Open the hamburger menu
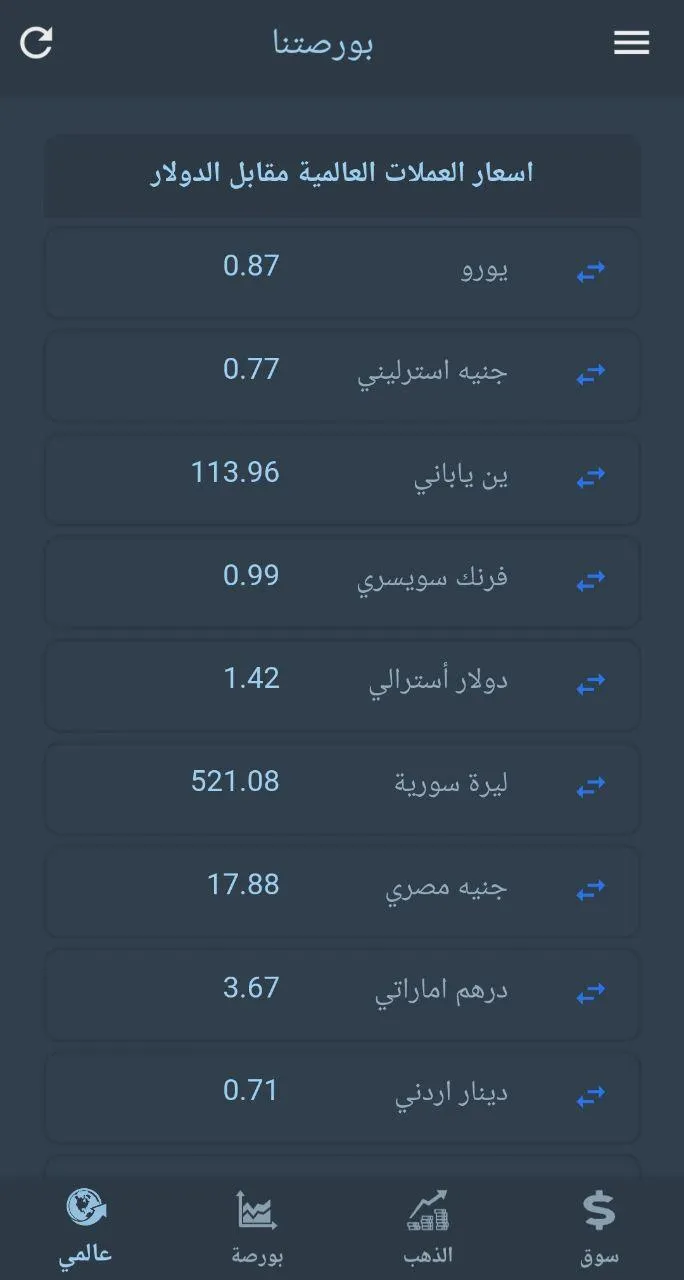This screenshot has width=684, height=1280. click(x=631, y=42)
